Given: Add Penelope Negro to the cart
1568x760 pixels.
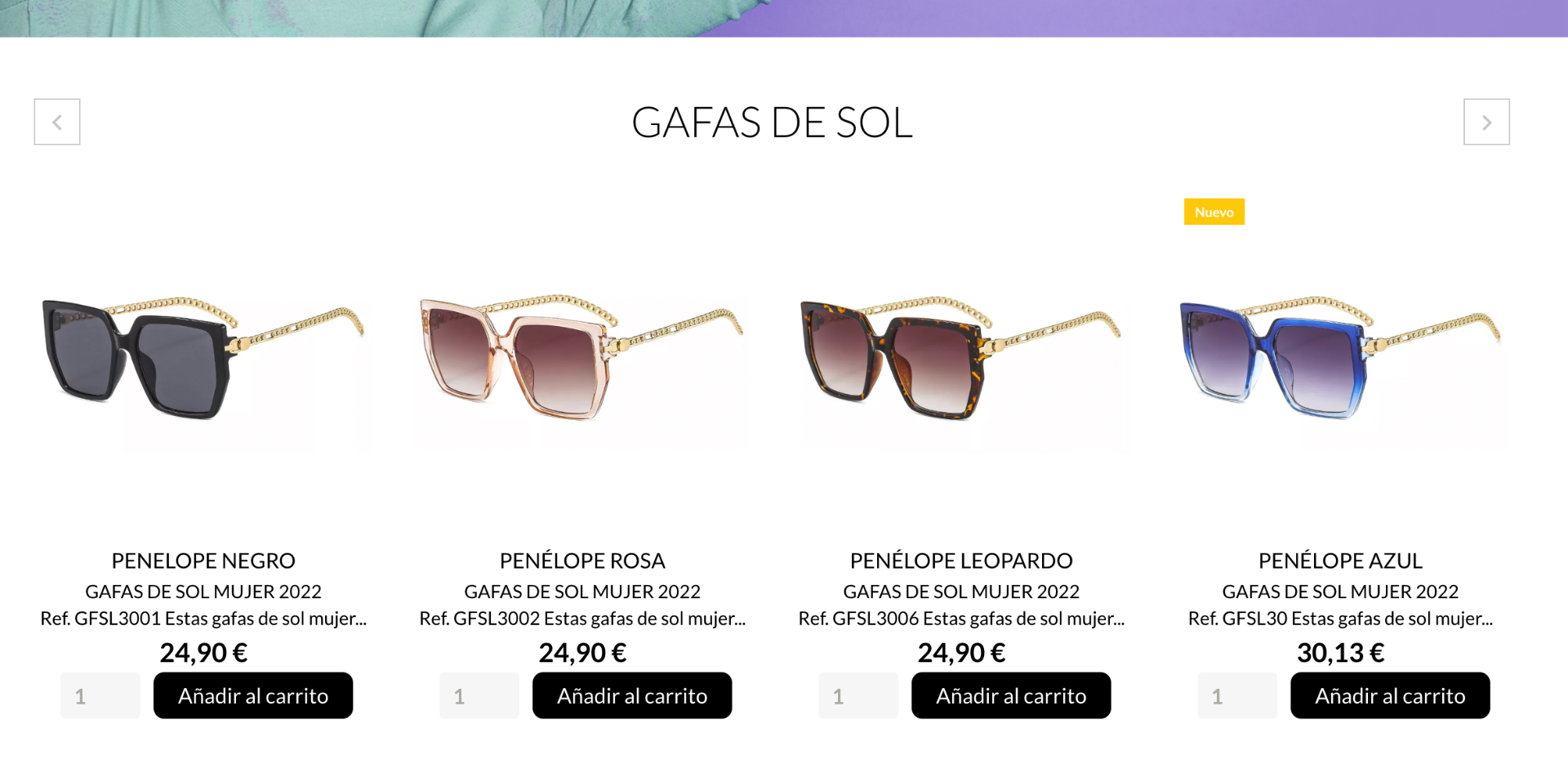Looking at the screenshot, I should click(253, 695).
